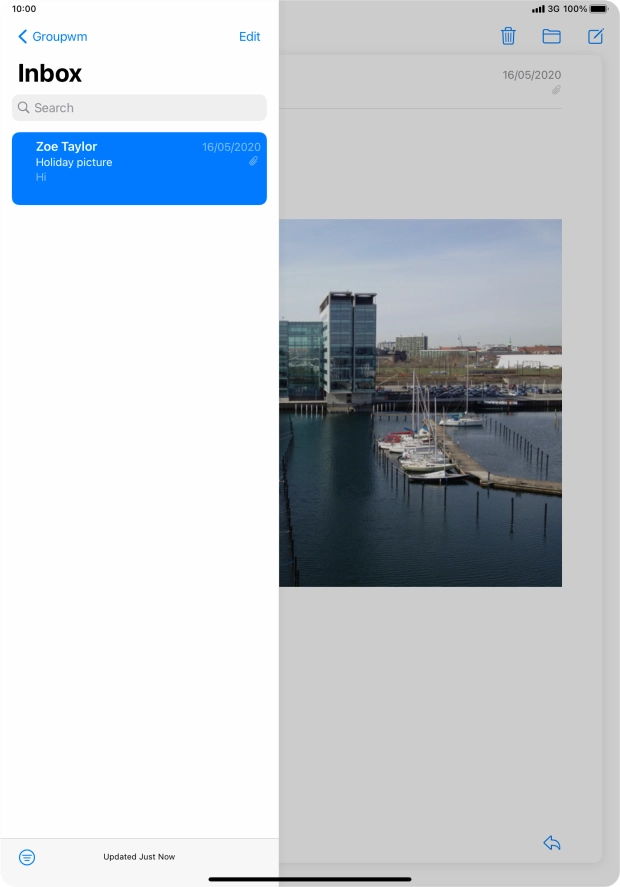Viewport: 620px width, 887px height.
Task: Reply using the arrow icon
Action: pos(551,843)
